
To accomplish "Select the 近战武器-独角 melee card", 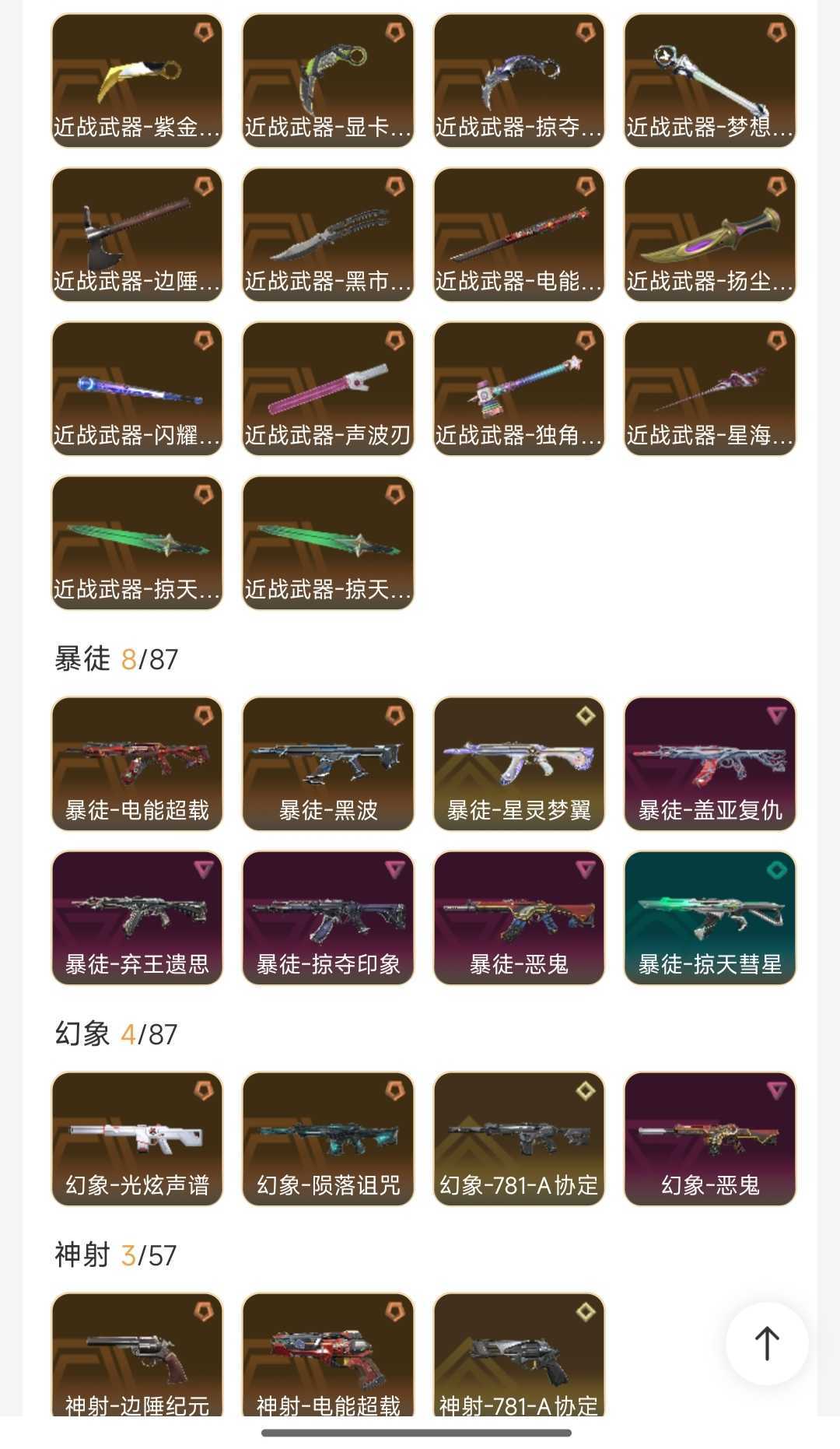I will tap(519, 388).
